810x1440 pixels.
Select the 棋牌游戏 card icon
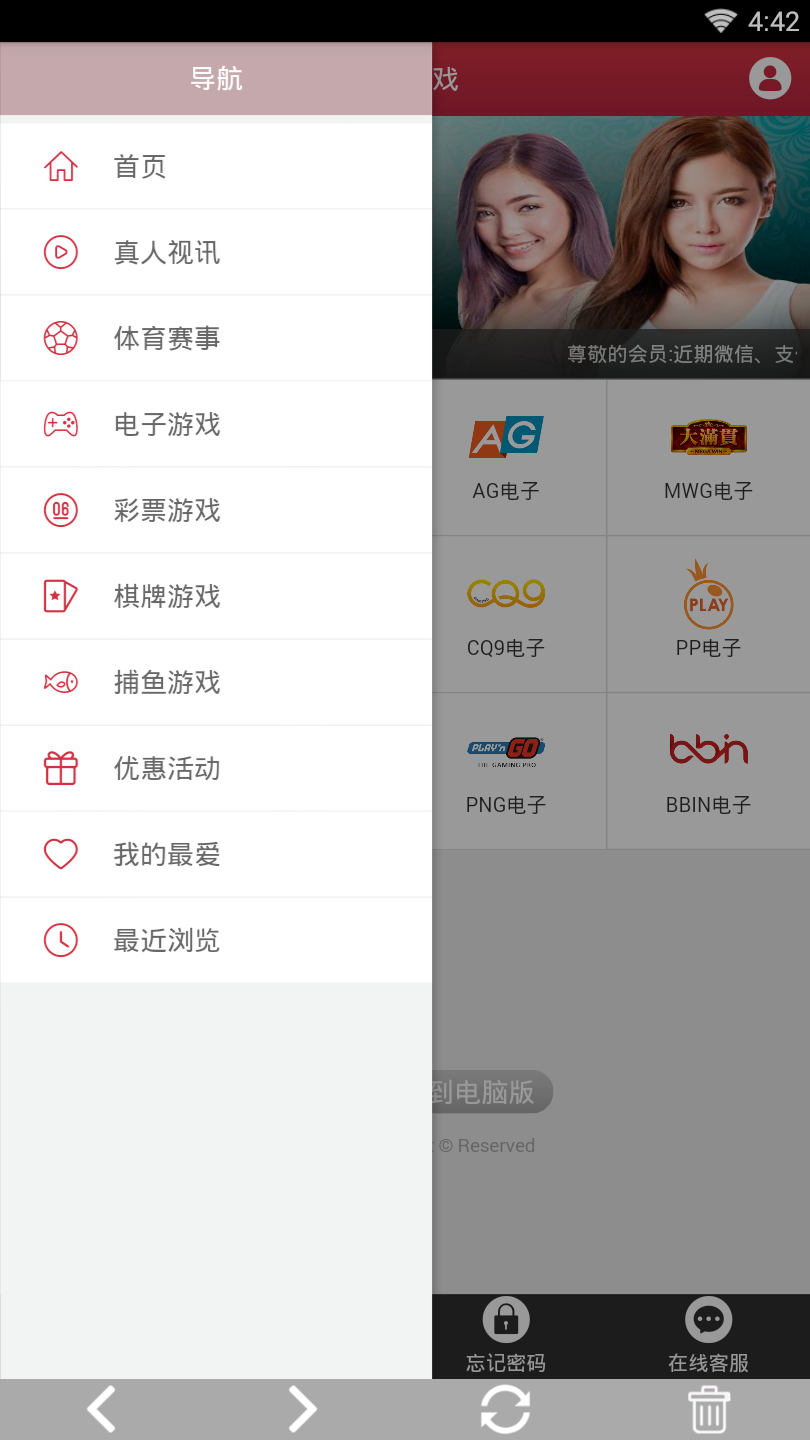(x=60, y=596)
